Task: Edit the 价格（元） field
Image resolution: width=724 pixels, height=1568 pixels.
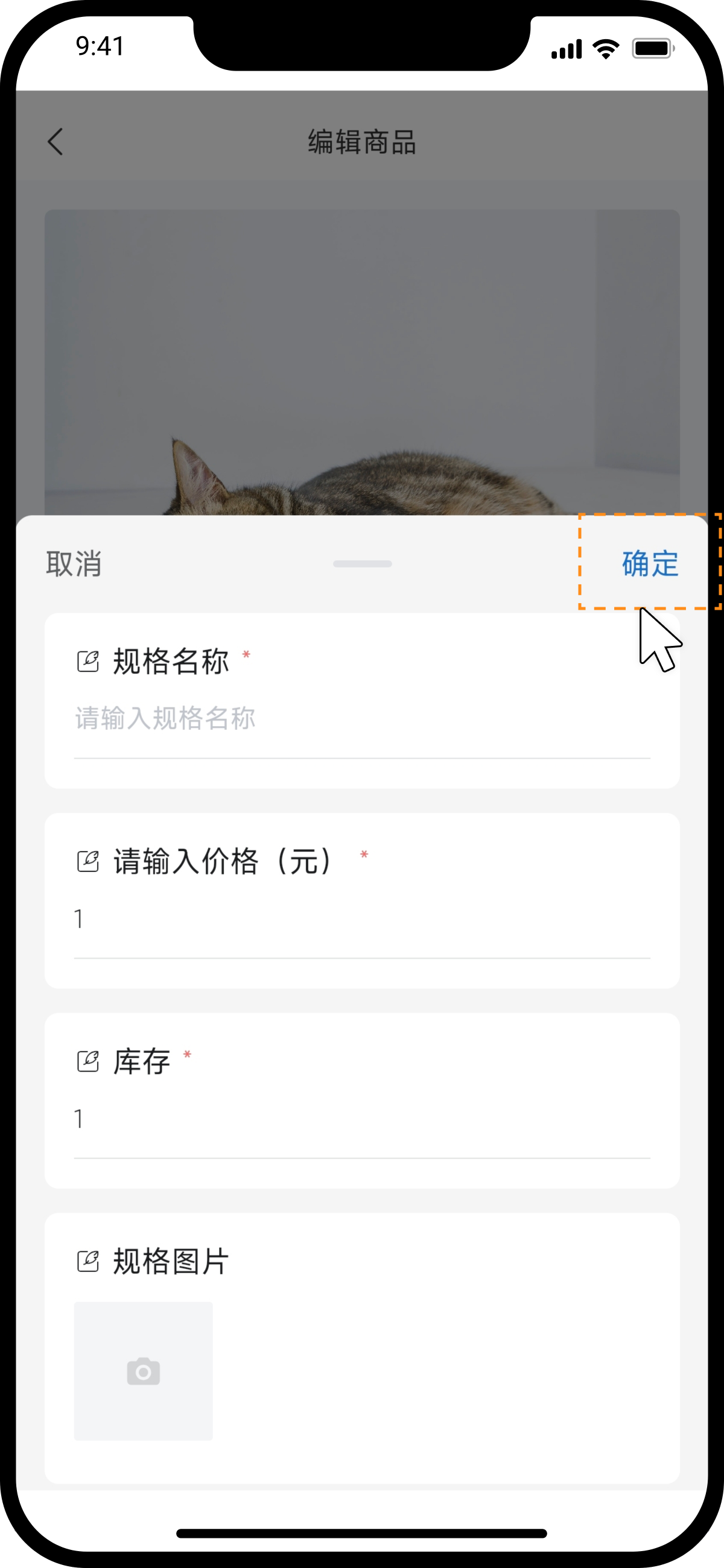Action: pos(361,918)
